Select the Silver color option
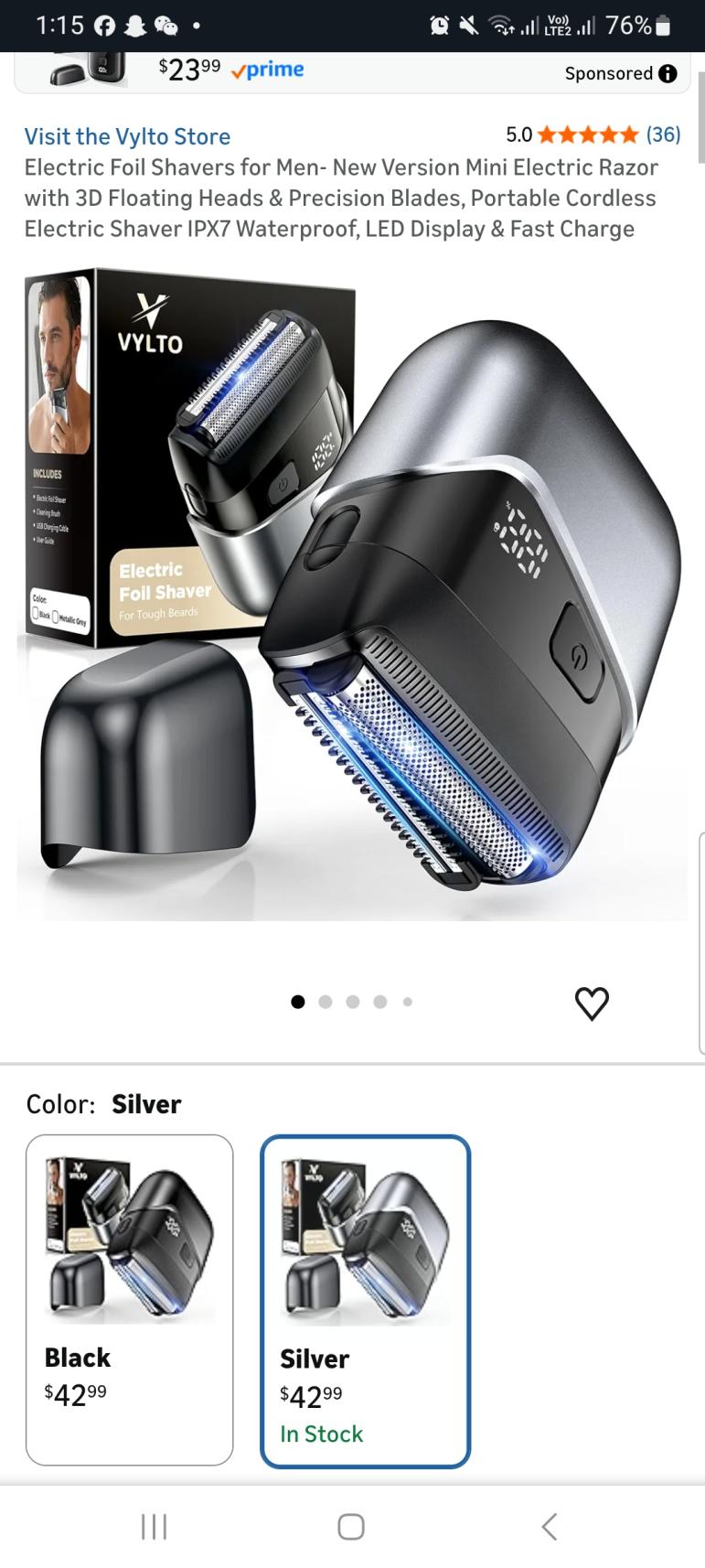 (x=365, y=1301)
